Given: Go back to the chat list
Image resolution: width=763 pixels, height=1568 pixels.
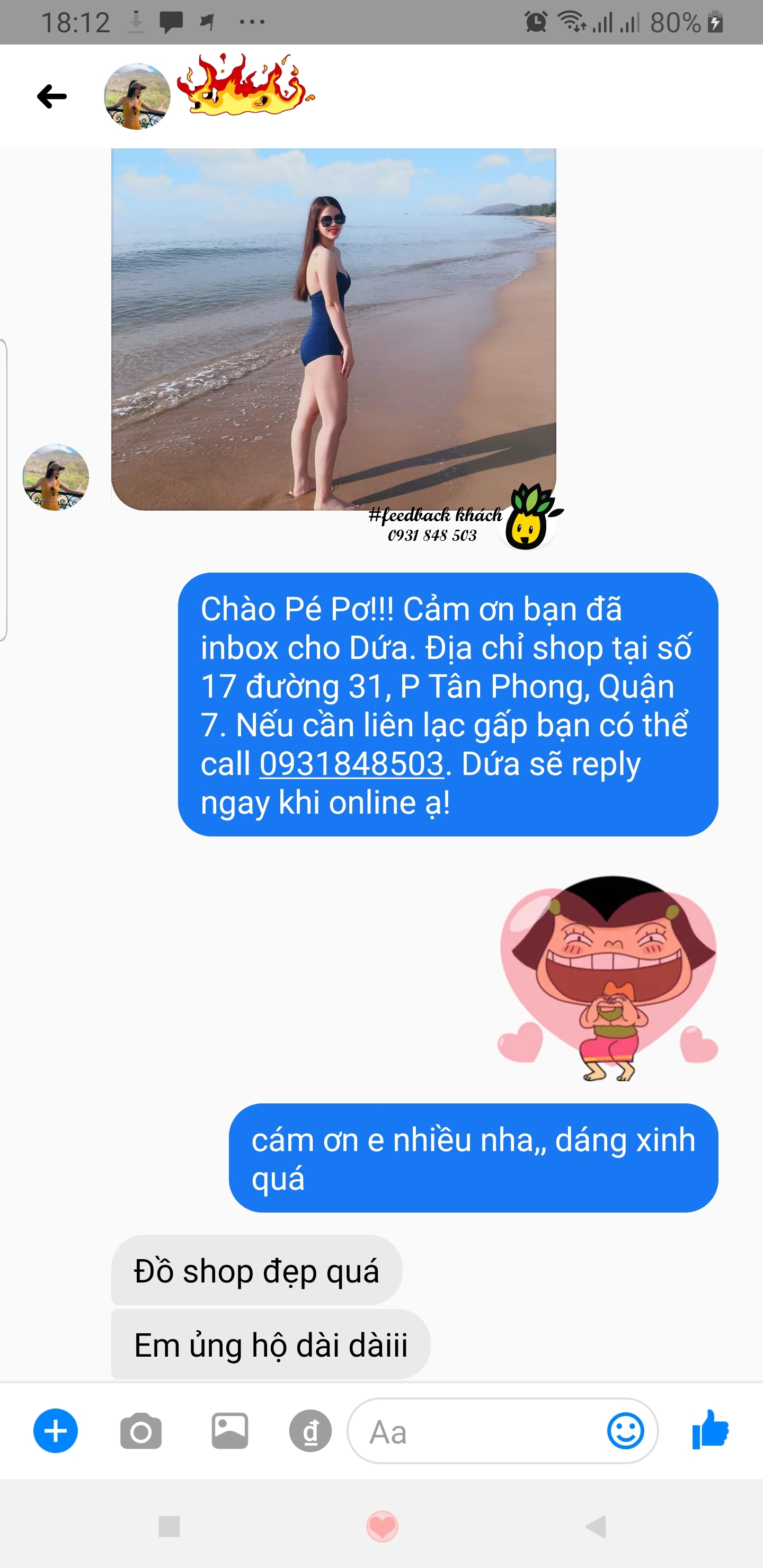Looking at the screenshot, I should click(52, 96).
